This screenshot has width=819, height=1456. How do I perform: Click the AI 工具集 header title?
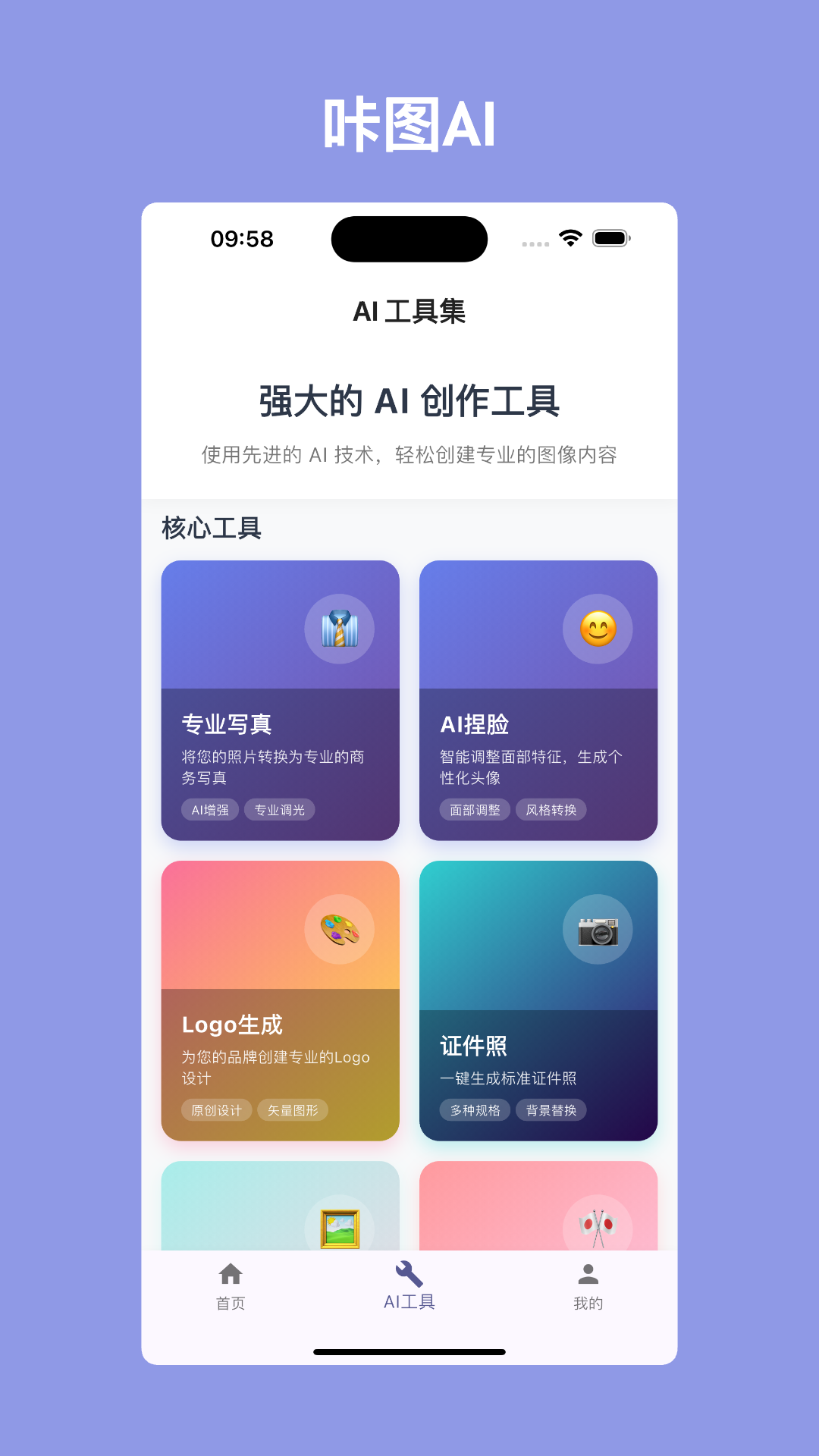[409, 311]
